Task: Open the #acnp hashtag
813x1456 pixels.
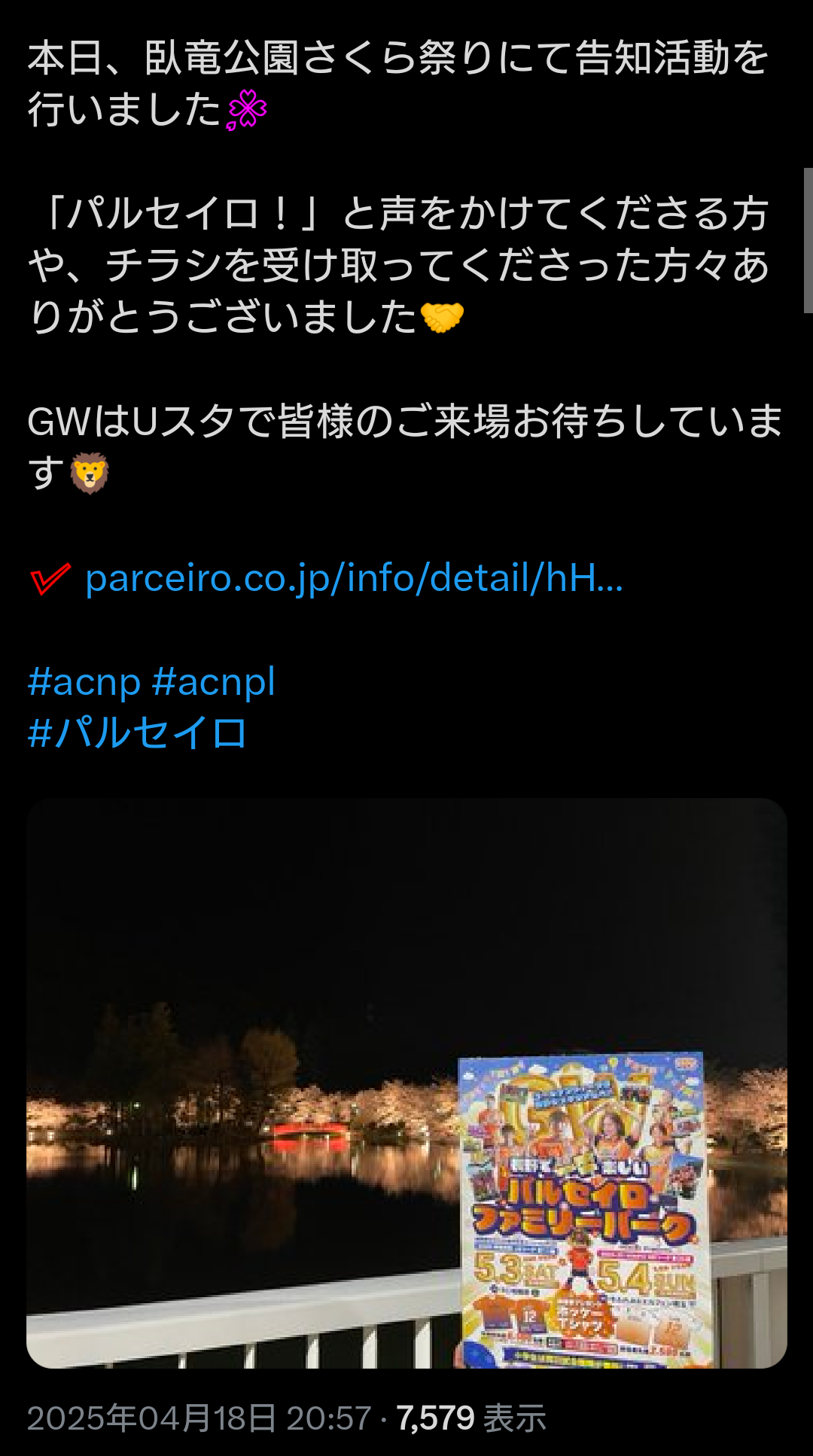Action: [x=84, y=682]
